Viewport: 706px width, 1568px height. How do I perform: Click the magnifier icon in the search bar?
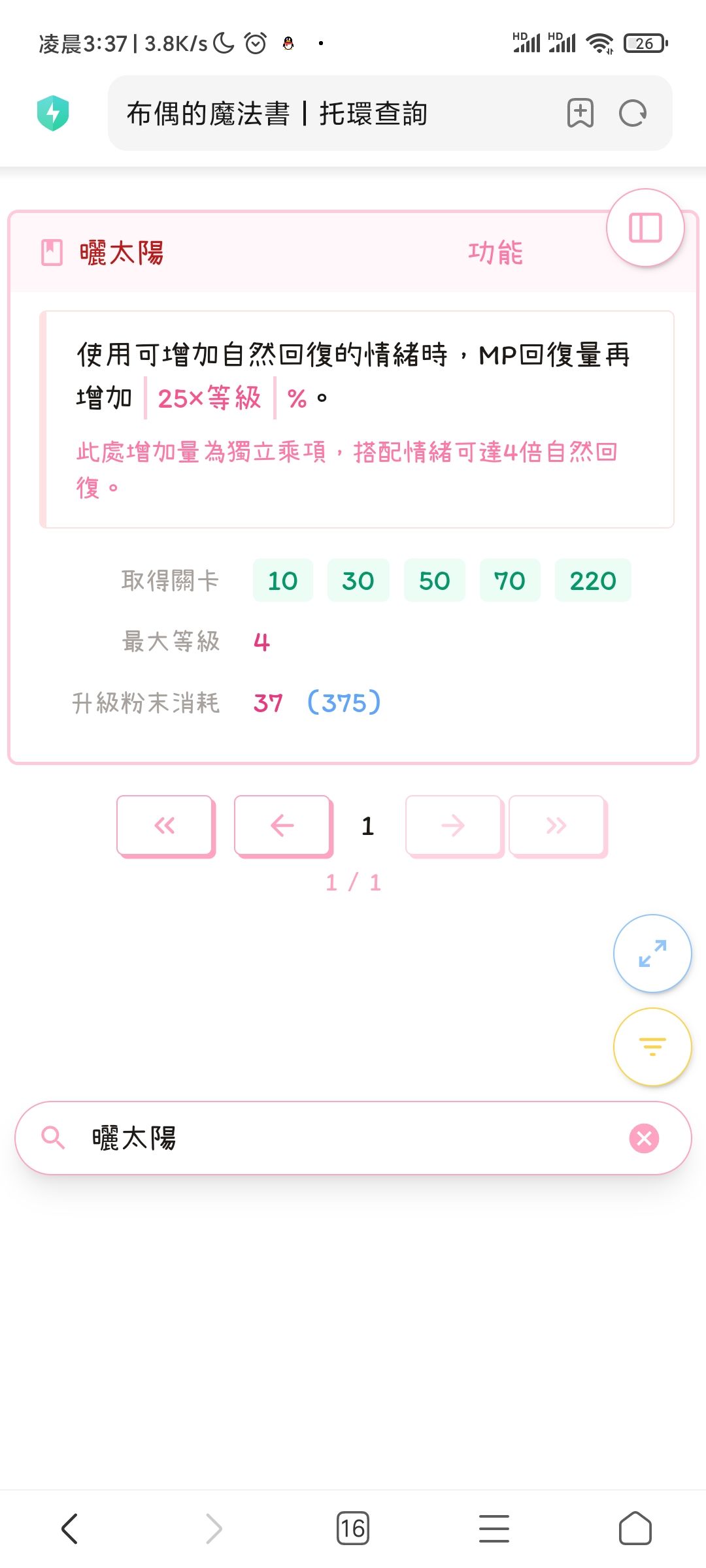pos(53,1137)
